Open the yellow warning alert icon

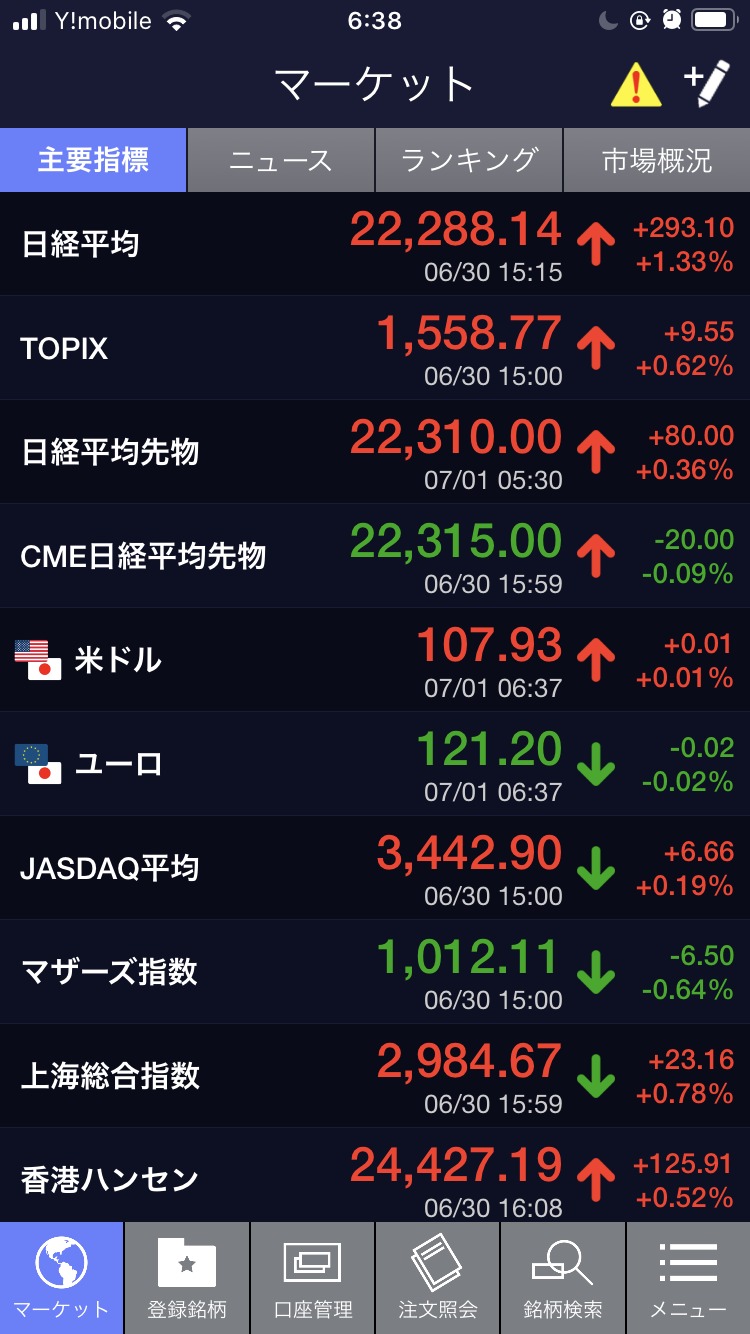point(636,84)
